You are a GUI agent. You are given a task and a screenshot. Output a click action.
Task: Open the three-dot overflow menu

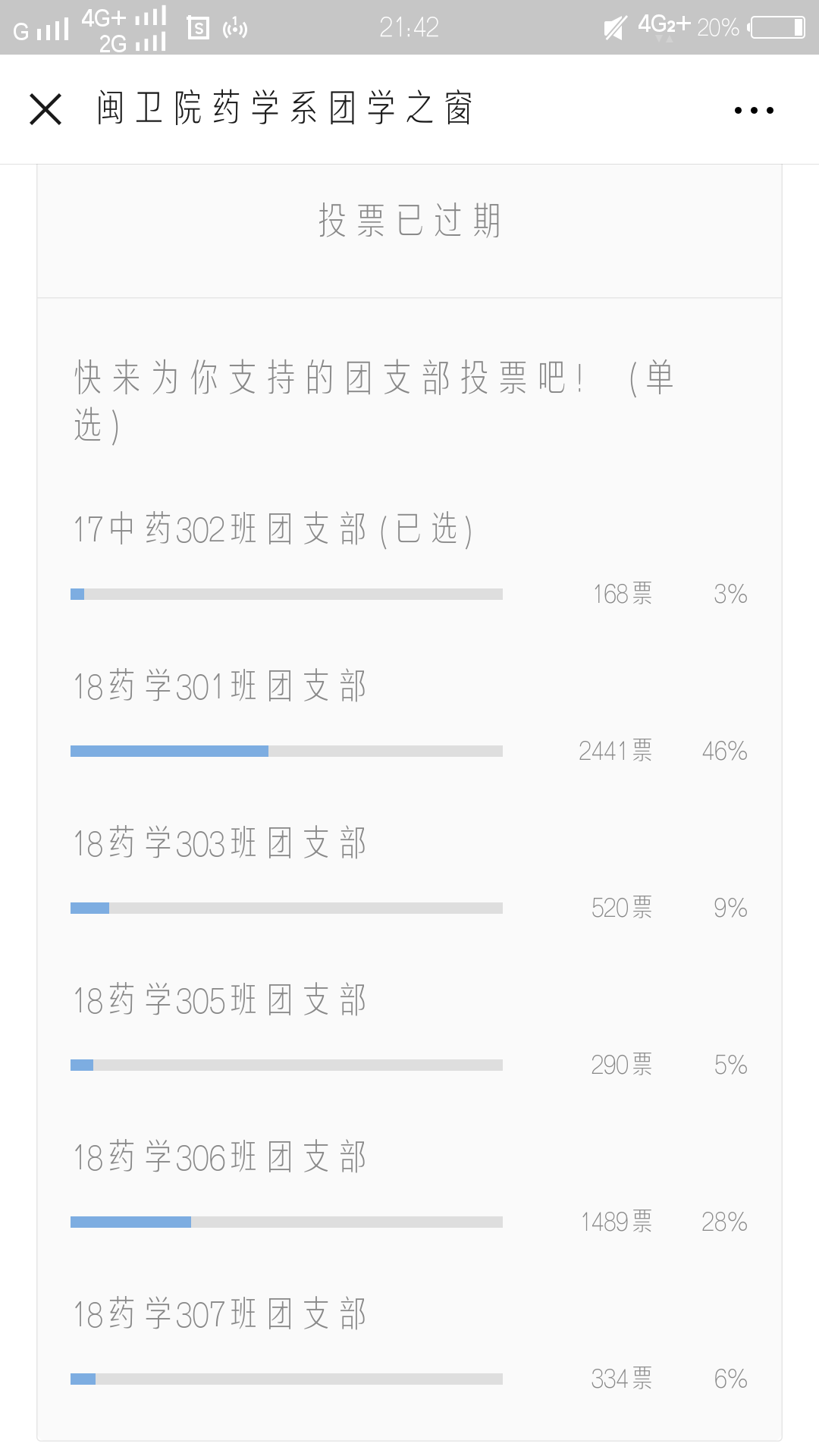754,110
